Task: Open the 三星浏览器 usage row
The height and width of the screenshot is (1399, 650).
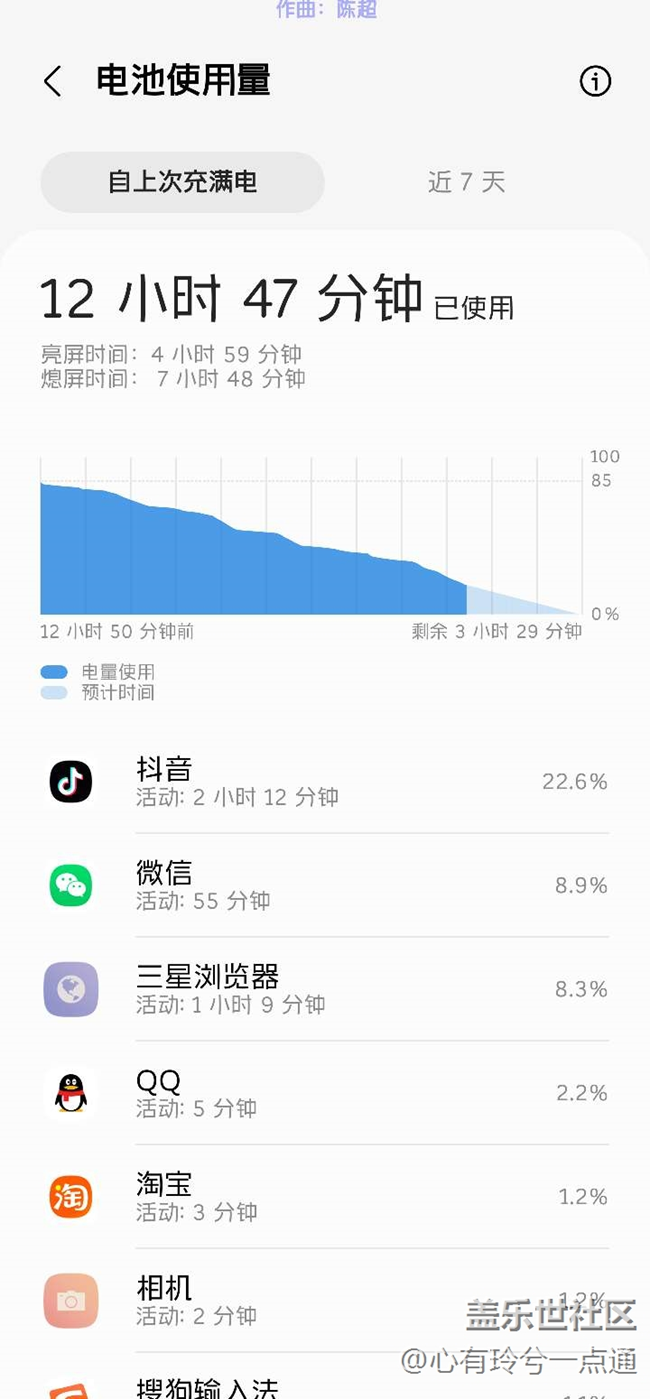Action: [326, 989]
